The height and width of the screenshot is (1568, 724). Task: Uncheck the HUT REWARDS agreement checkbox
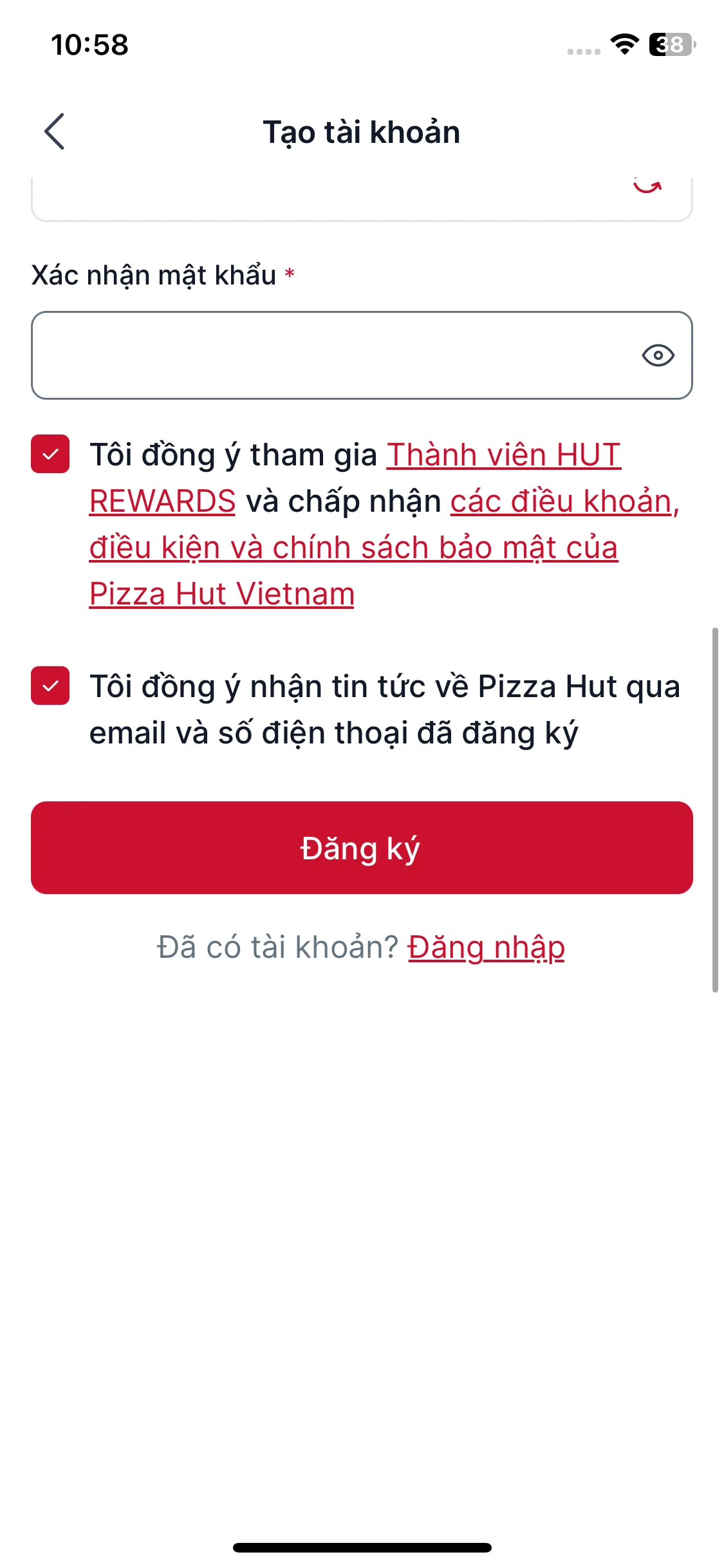50,454
